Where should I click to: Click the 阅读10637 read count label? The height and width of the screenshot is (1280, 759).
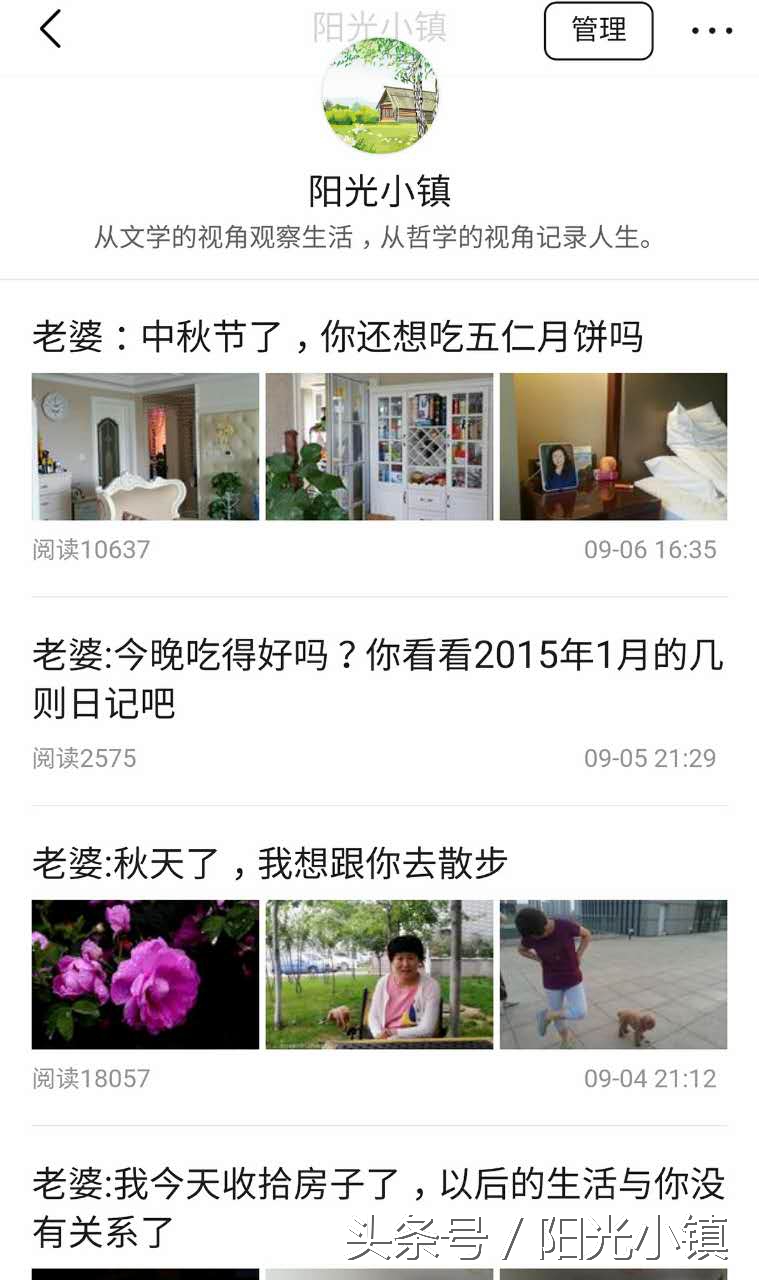click(x=90, y=549)
